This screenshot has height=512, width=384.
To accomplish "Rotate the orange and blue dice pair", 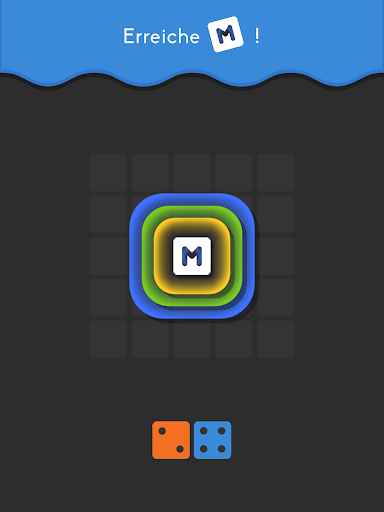I will [x=192, y=440].
